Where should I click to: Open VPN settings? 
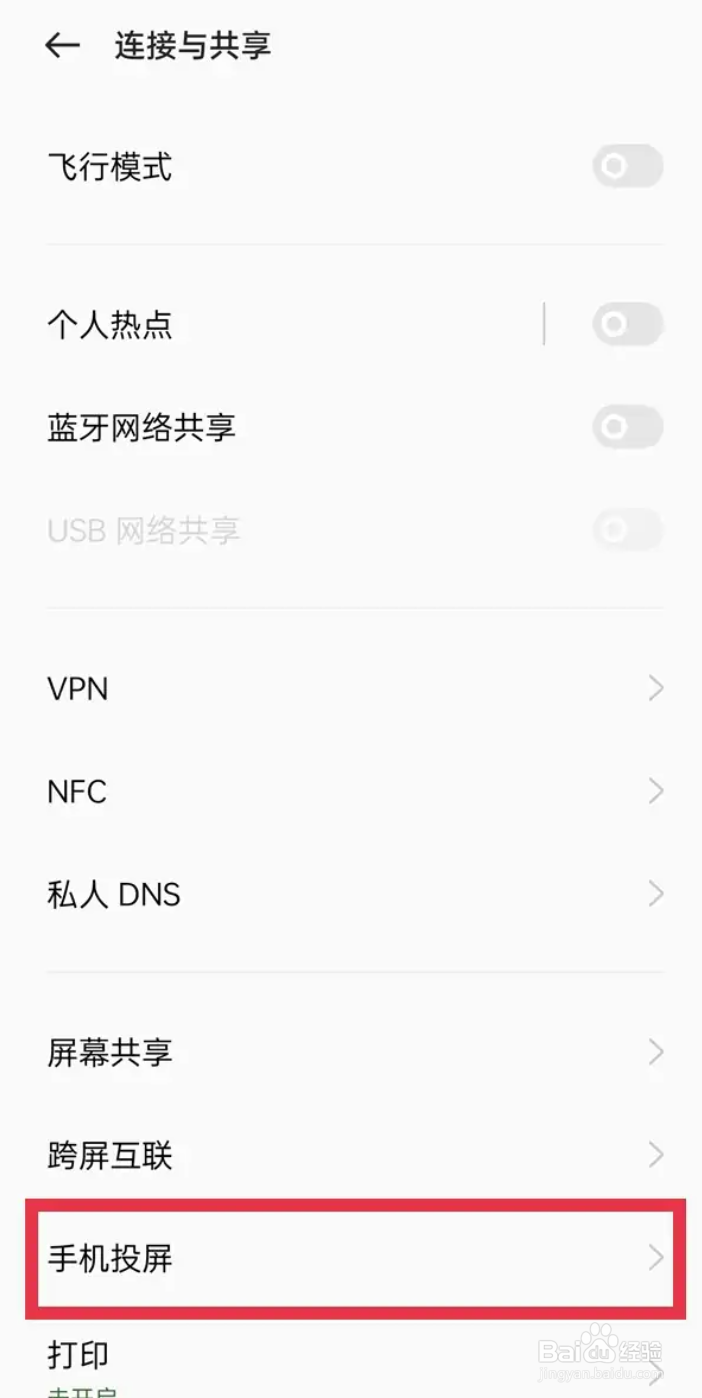pyautogui.click(x=351, y=688)
